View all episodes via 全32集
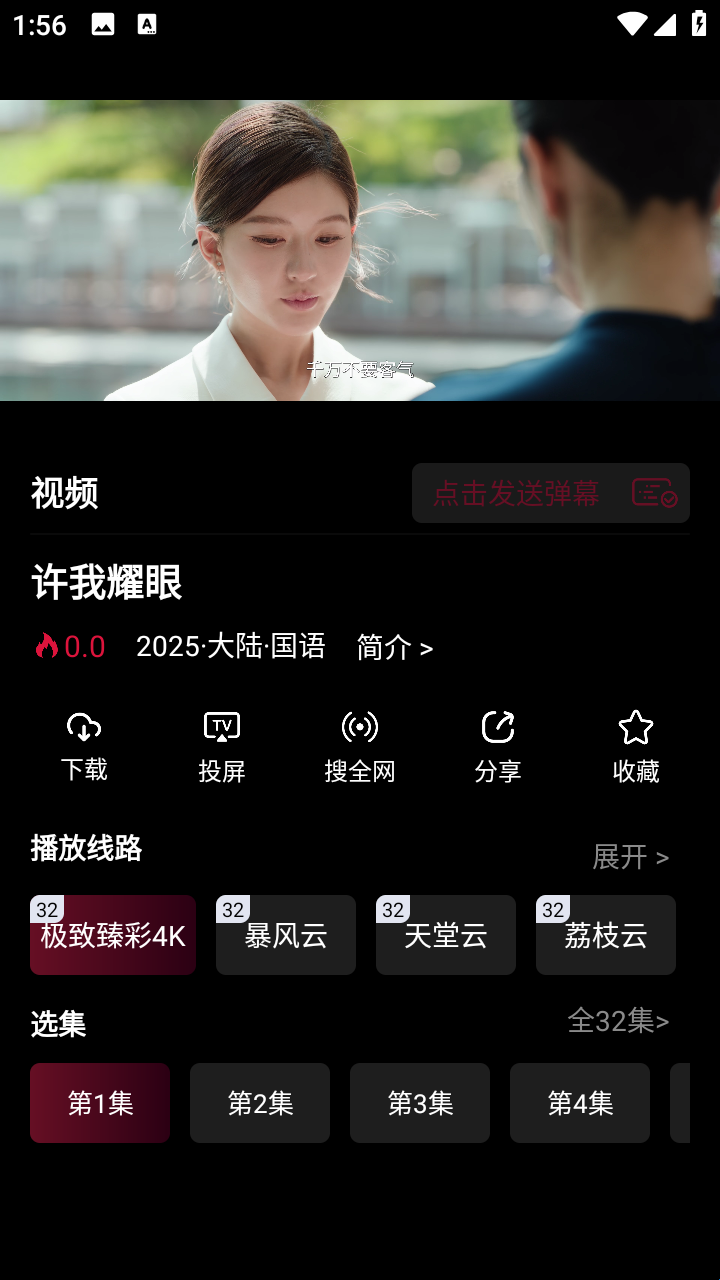The width and height of the screenshot is (720, 1280). [x=618, y=1020]
